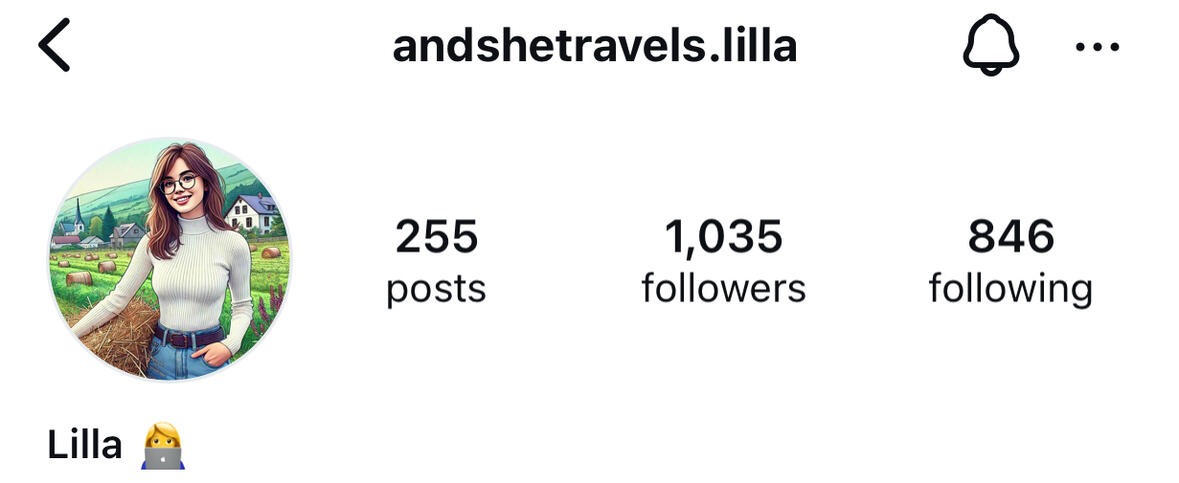View Lilla's profile picture
This screenshot has height=483, width=1179.
(x=171, y=259)
